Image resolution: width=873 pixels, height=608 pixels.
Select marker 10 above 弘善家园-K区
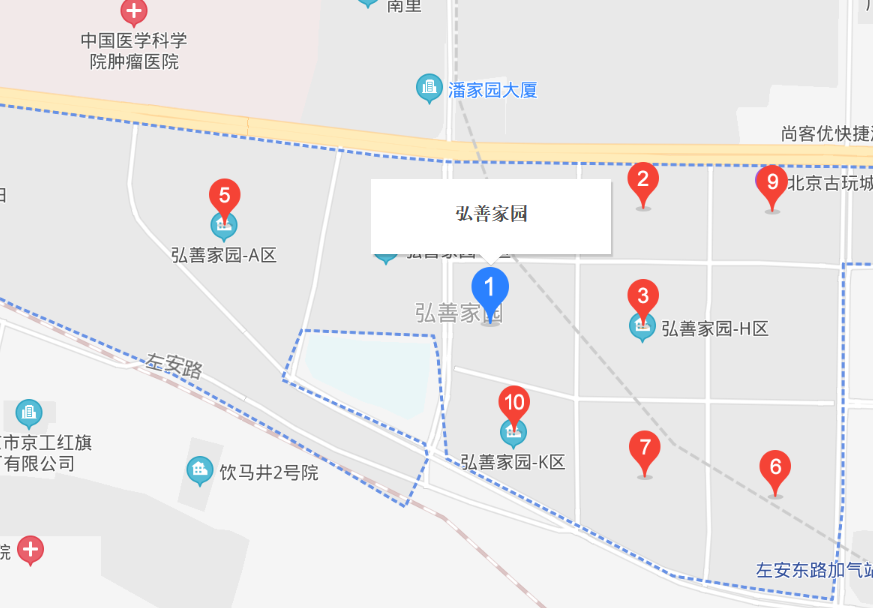coord(514,405)
